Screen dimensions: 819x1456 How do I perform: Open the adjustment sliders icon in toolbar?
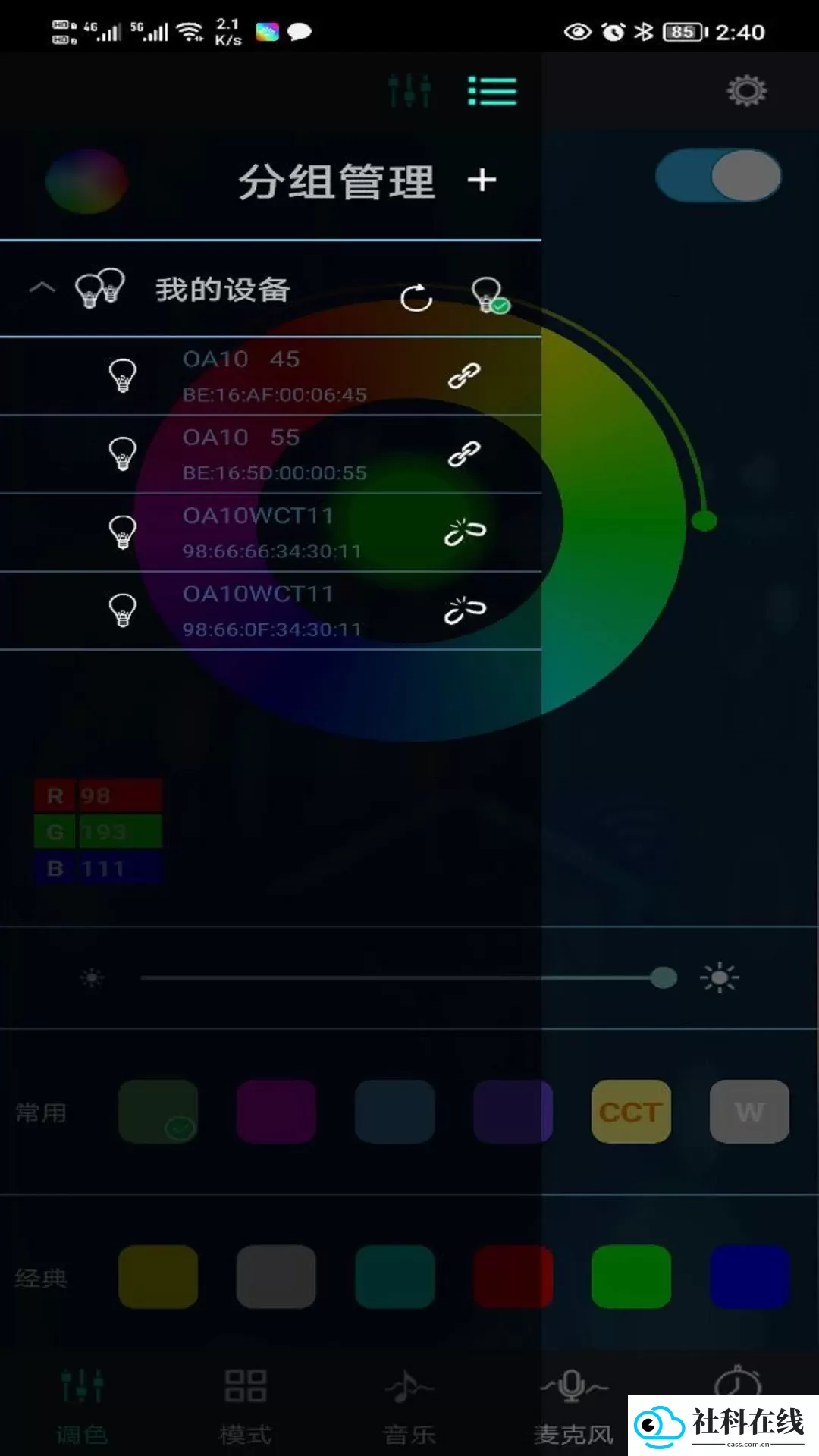pyautogui.click(x=409, y=91)
